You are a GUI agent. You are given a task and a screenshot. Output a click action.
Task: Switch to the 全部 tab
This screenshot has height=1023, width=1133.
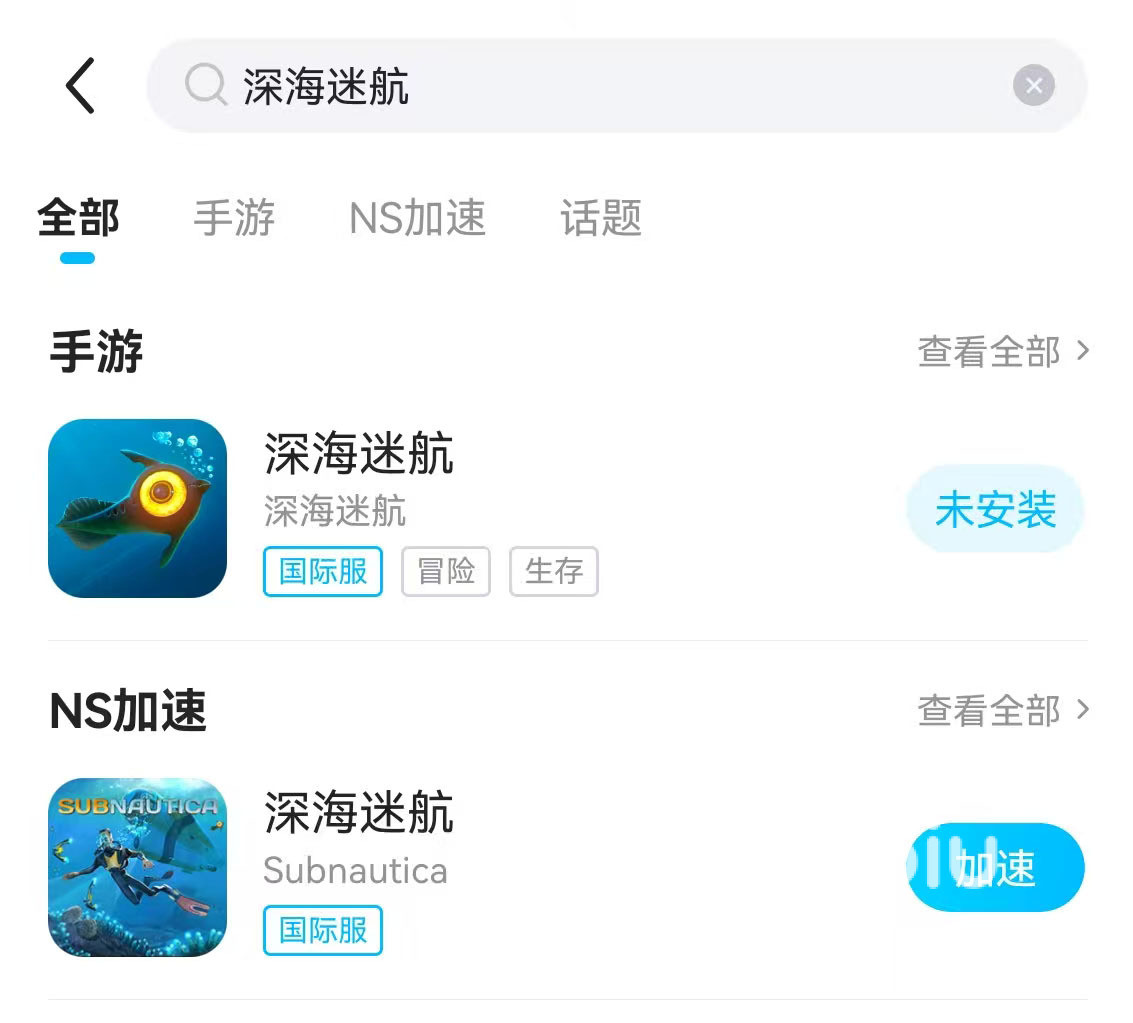pos(78,218)
